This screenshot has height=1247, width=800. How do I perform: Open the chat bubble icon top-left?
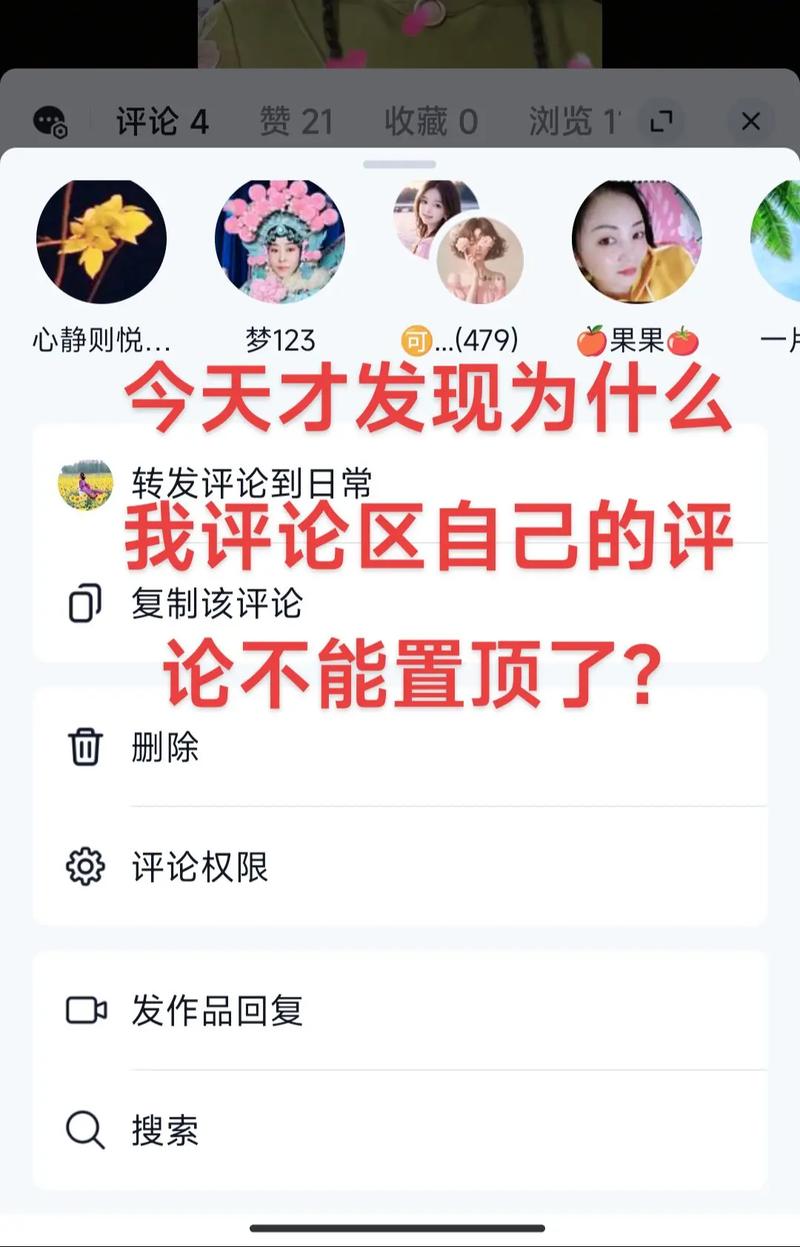pos(48,121)
